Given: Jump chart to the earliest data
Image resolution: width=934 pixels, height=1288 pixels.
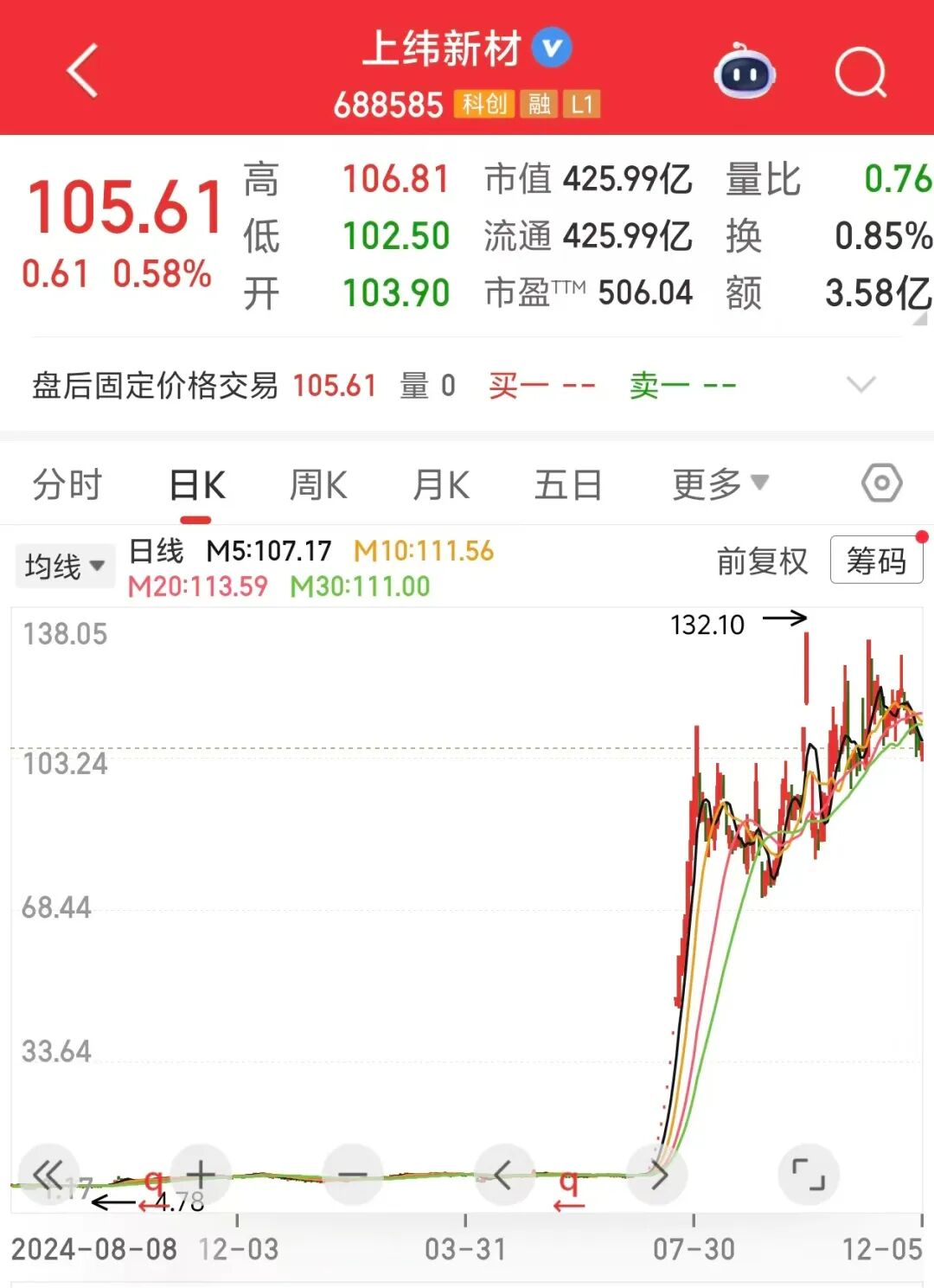Looking at the screenshot, I should pyautogui.click(x=48, y=1175).
